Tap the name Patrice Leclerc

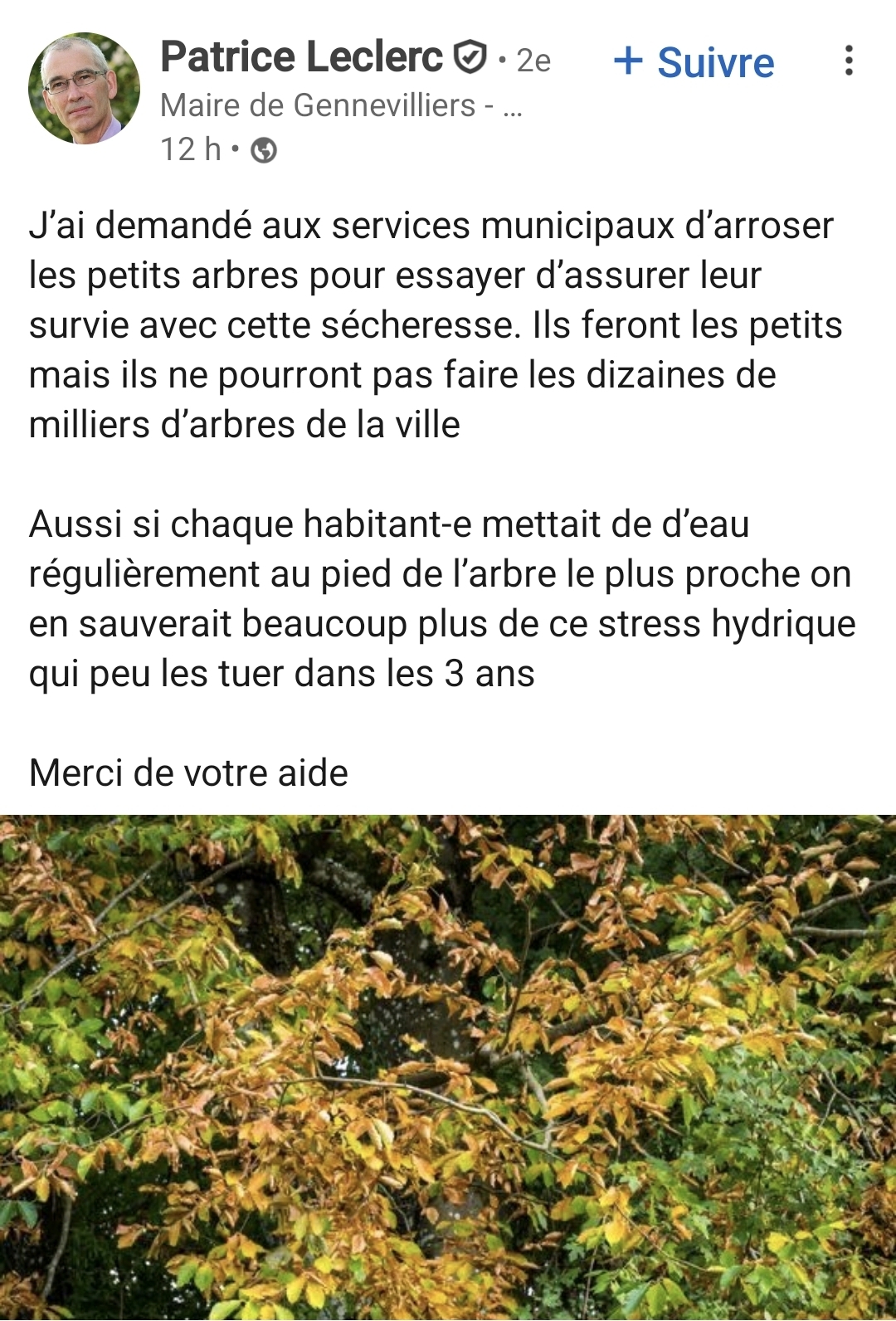(x=301, y=57)
